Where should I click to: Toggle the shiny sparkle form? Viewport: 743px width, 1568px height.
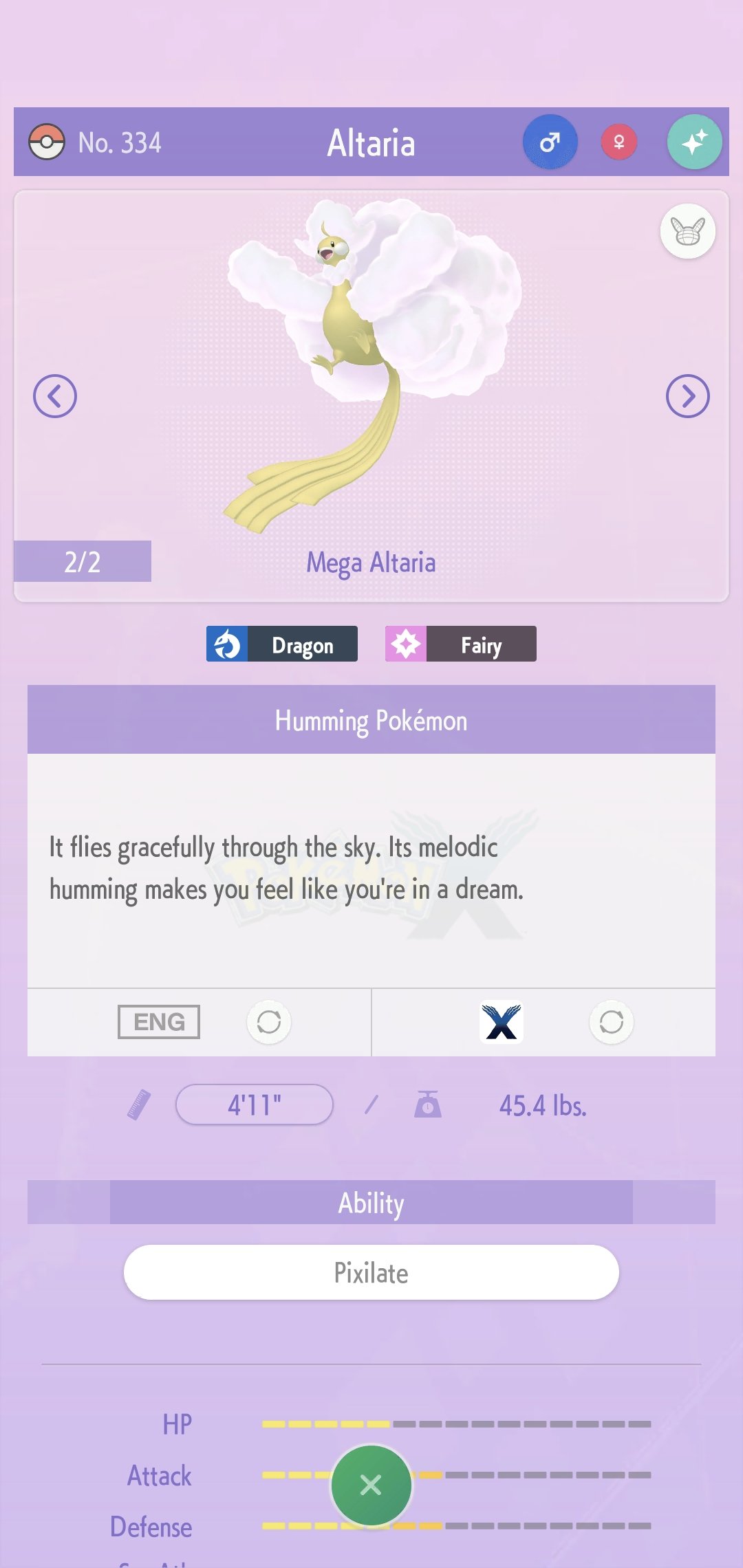[694, 142]
